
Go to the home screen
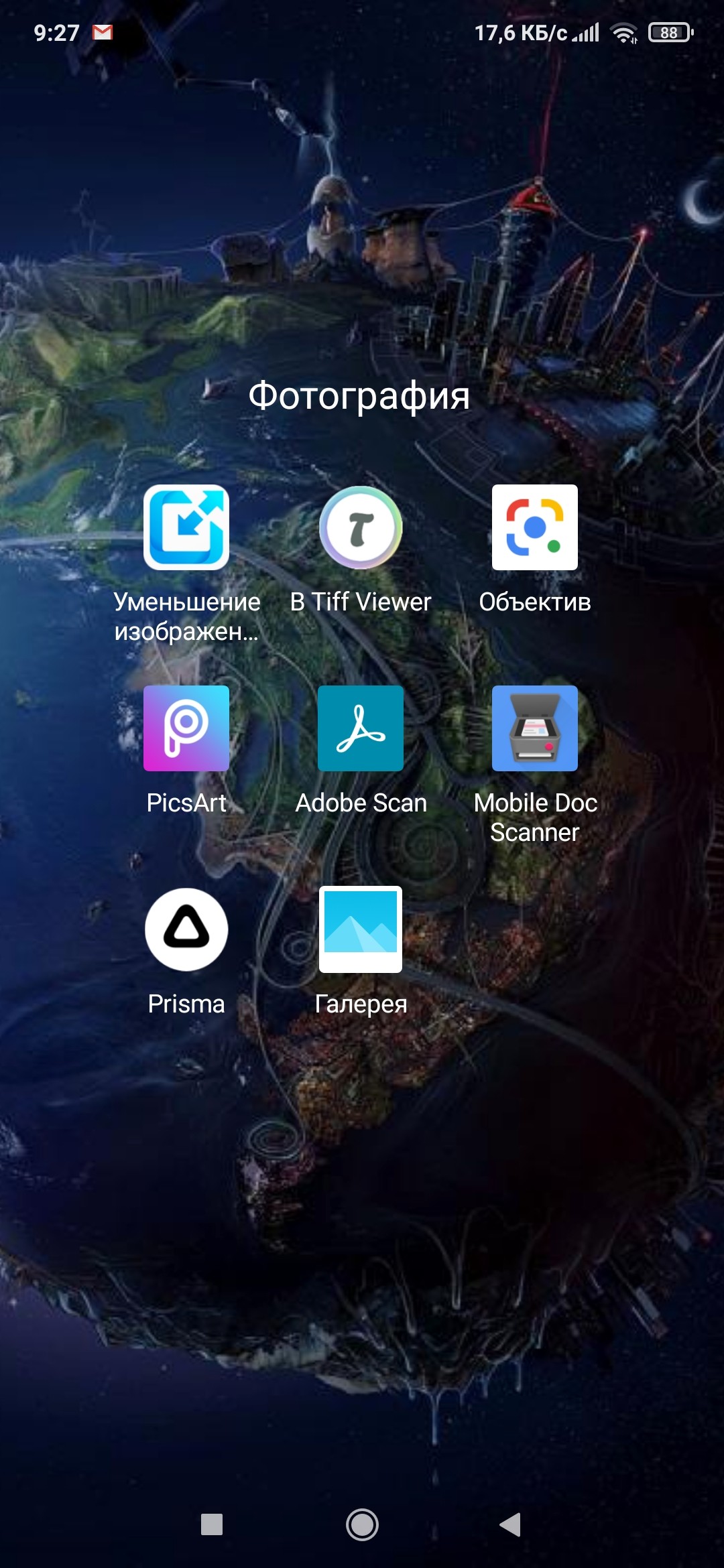point(362,1524)
